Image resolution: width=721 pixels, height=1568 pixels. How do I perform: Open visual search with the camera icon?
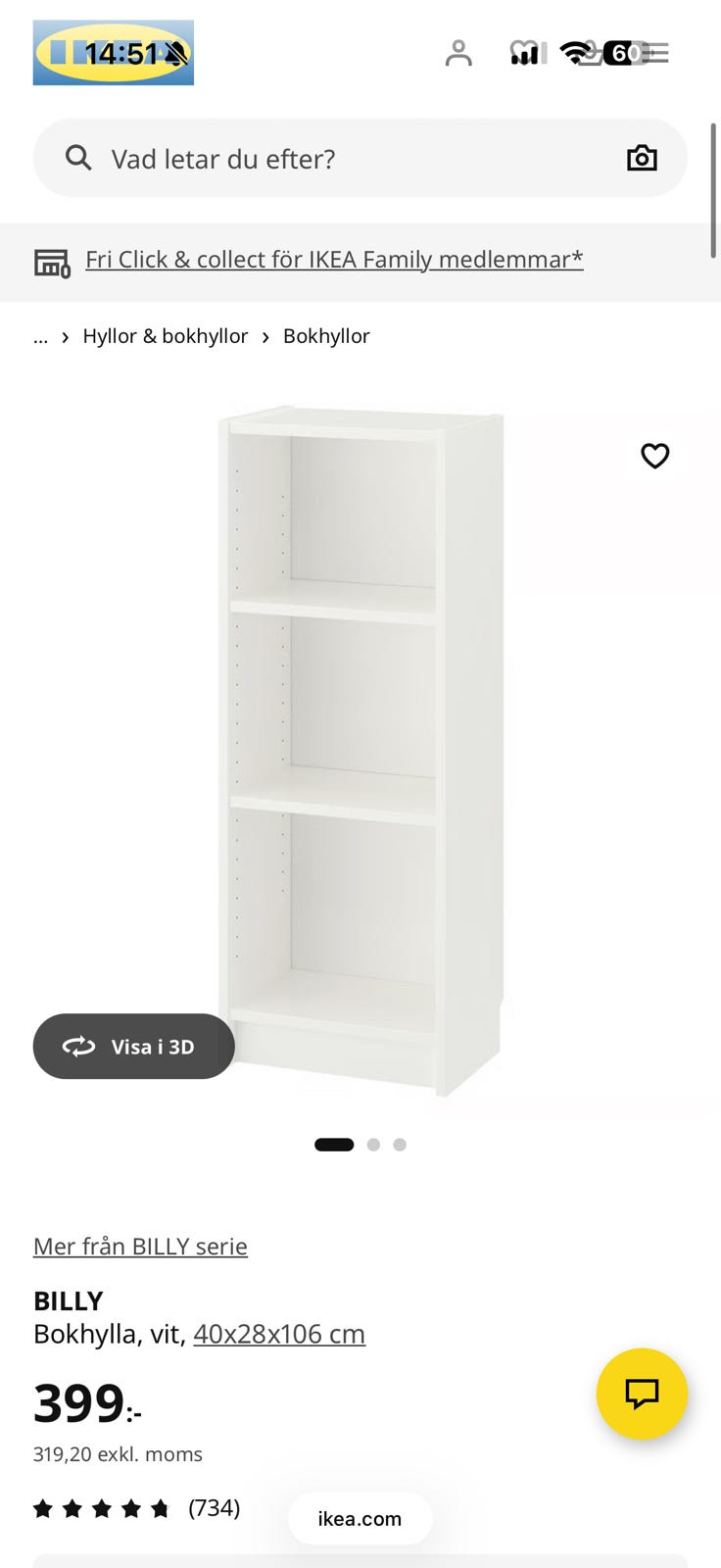coord(642,158)
